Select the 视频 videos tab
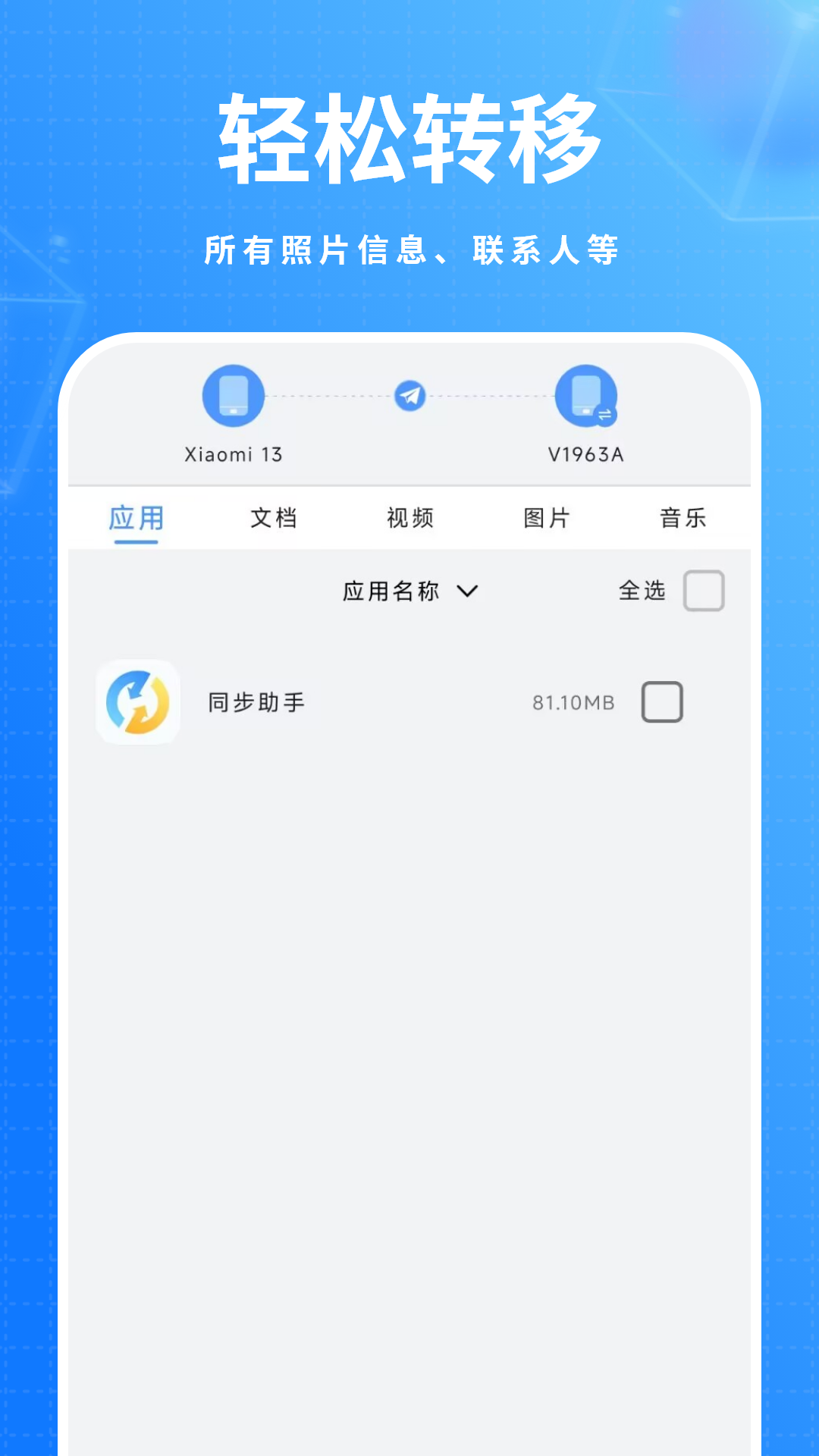Screen dimensions: 819x1456 (x=411, y=517)
